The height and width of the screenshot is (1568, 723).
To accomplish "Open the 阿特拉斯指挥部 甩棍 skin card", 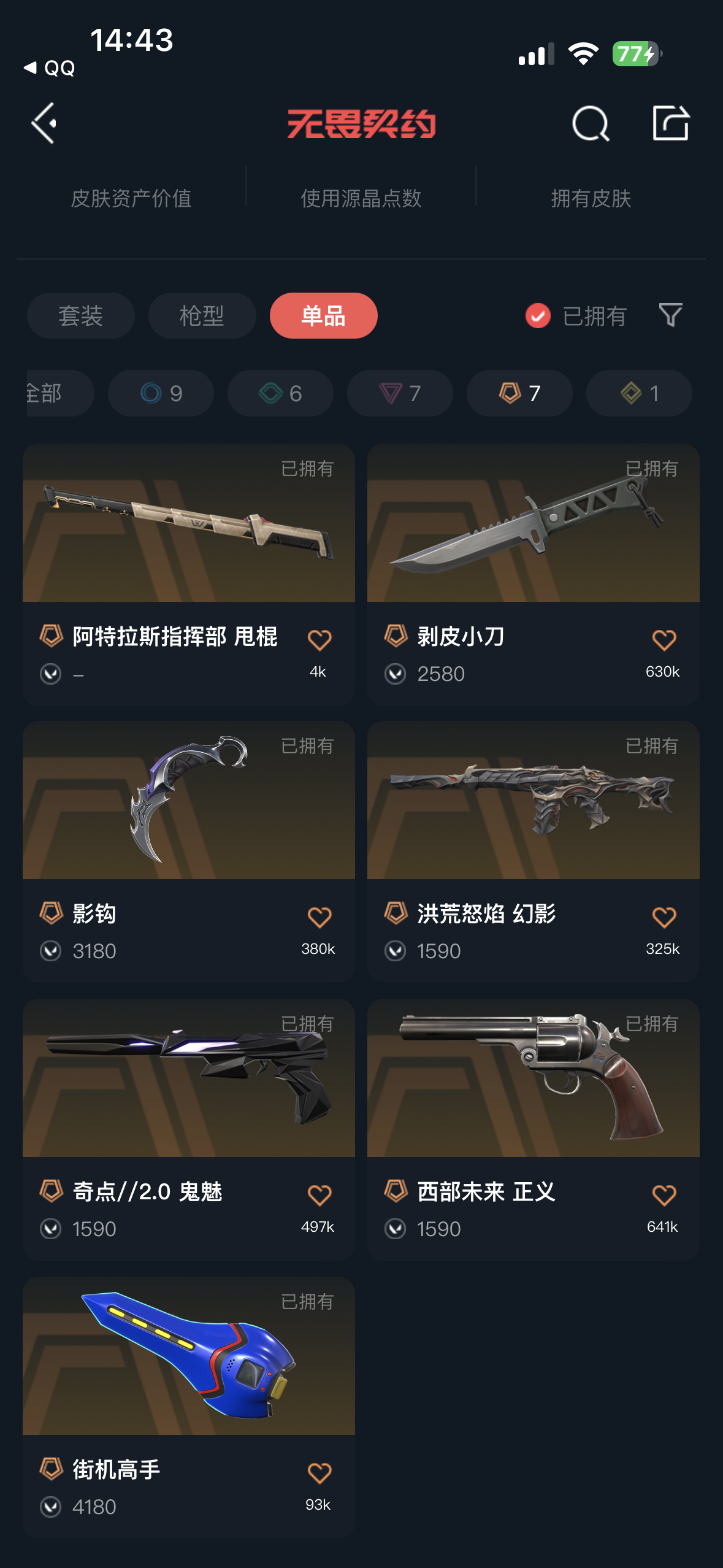I will 189,574.
